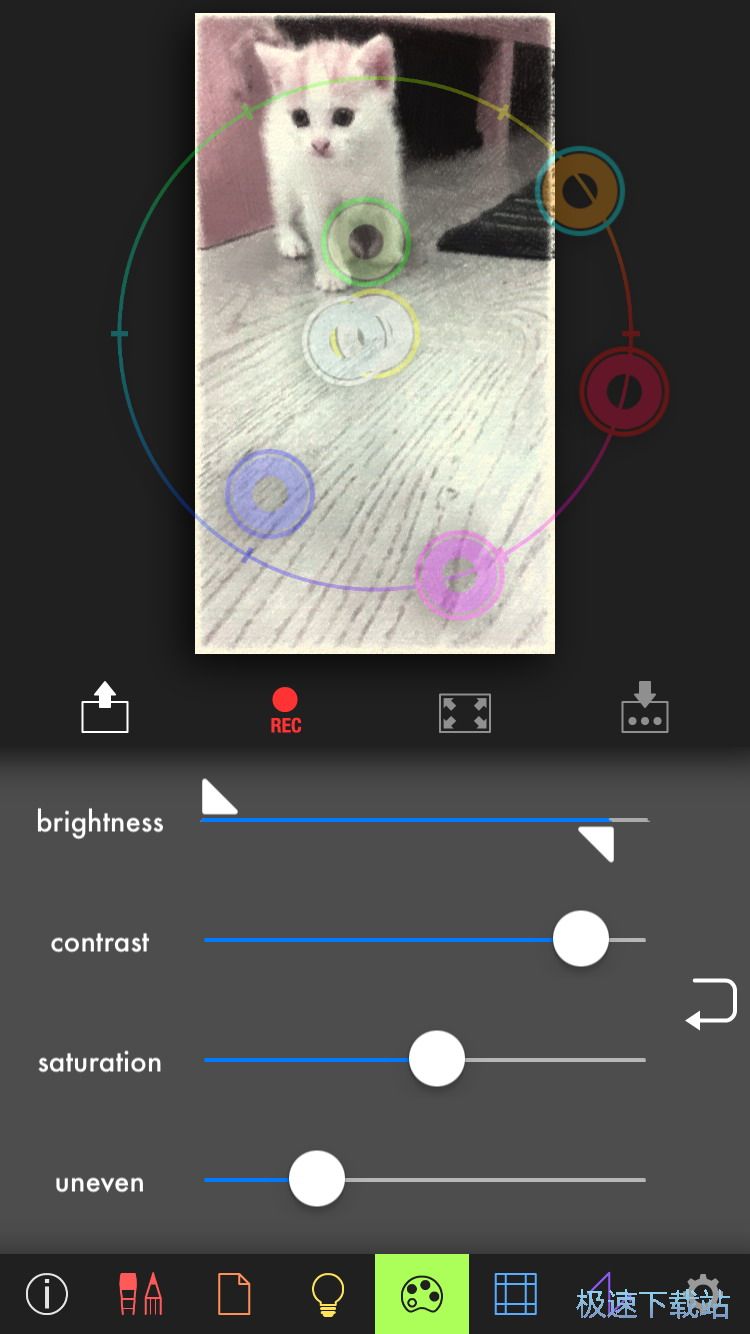The height and width of the screenshot is (1334, 750).
Task: Switch to the grid tab
Action: click(516, 1294)
